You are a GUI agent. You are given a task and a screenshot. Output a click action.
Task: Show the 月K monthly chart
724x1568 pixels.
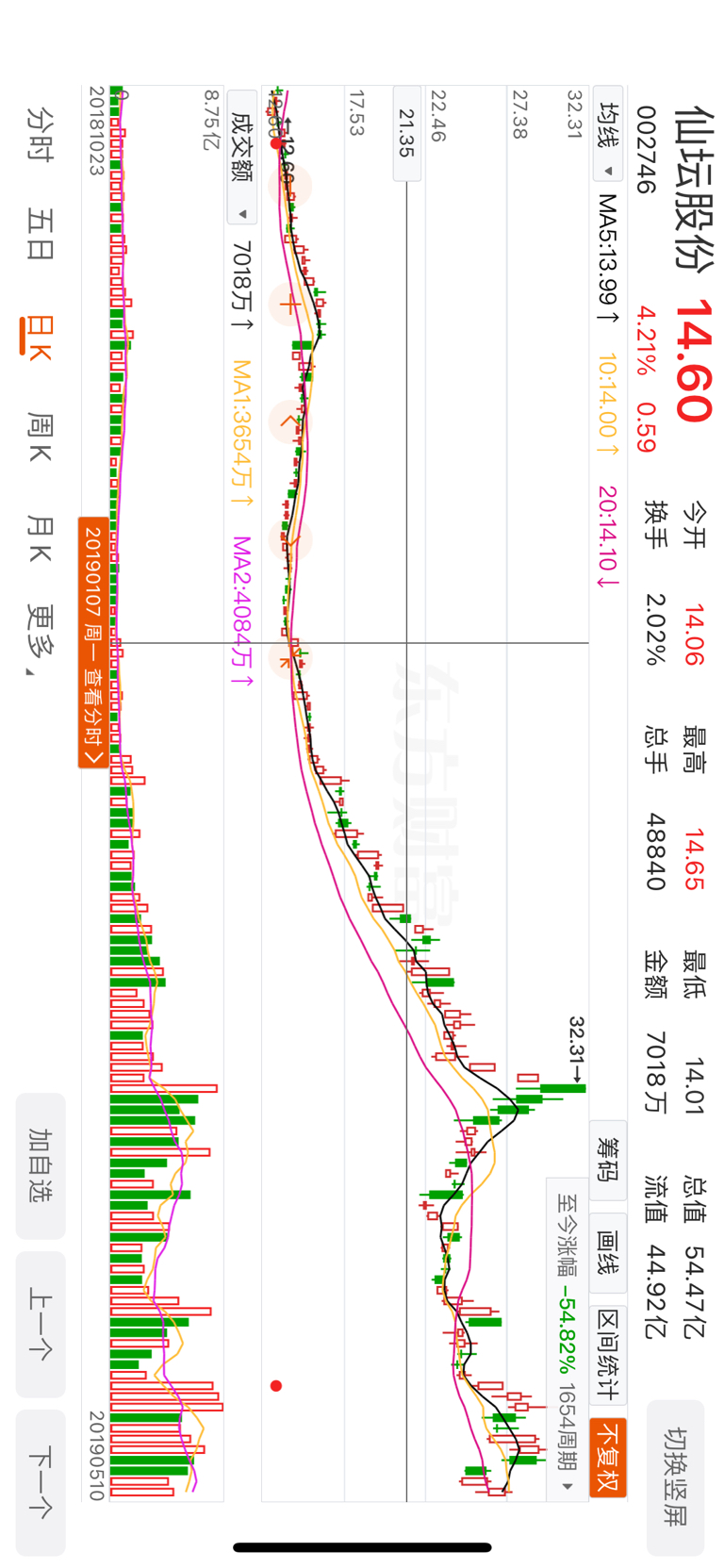(x=41, y=538)
